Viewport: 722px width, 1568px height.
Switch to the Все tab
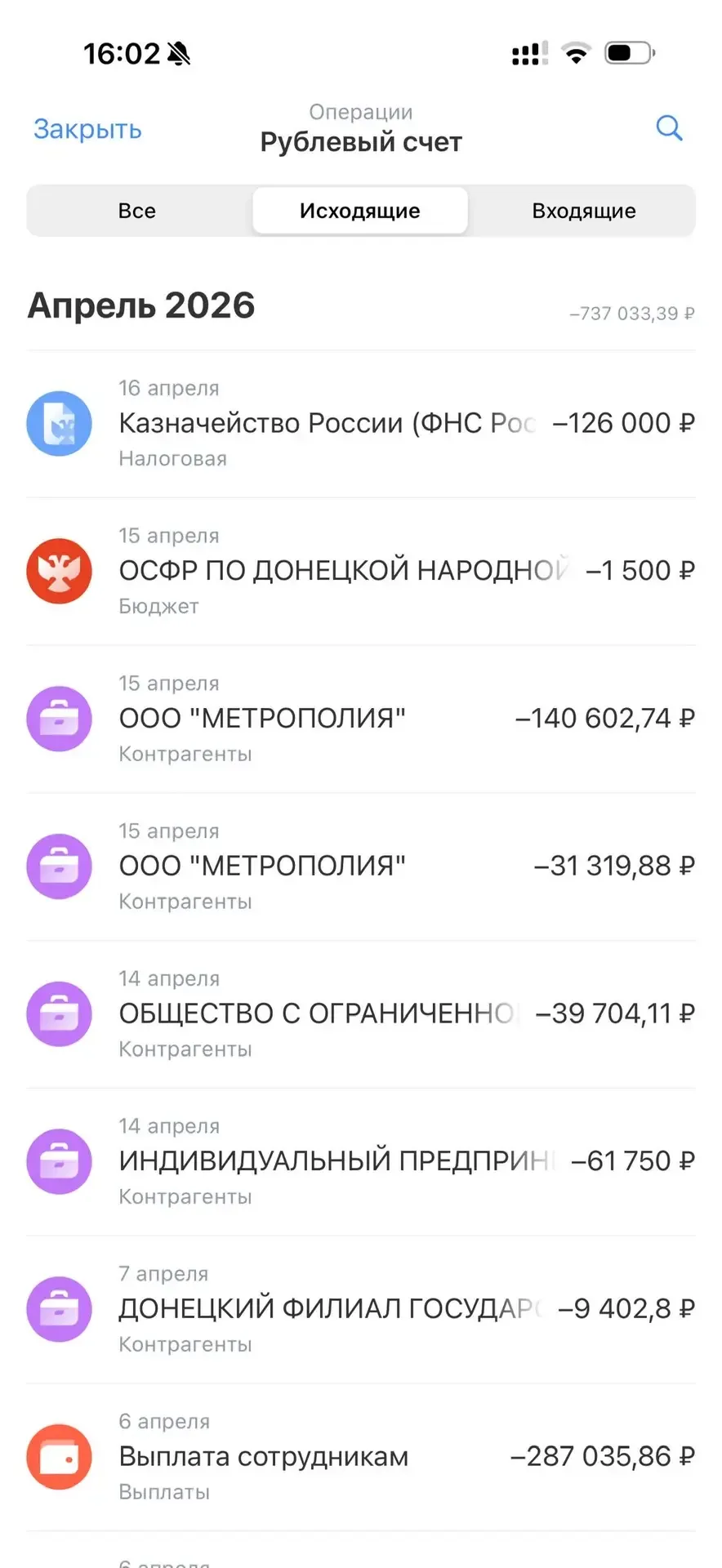(x=137, y=211)
